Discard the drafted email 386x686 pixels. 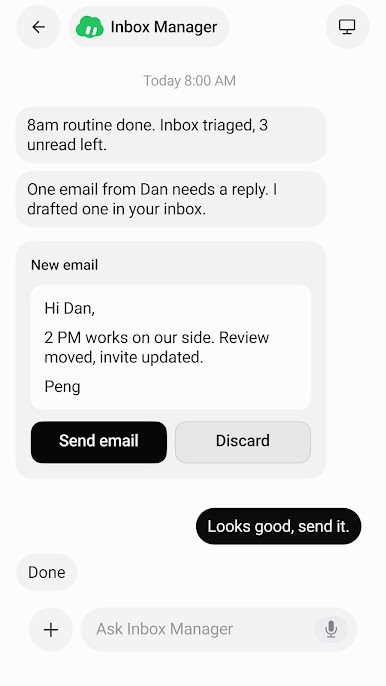tap(243, 442)
